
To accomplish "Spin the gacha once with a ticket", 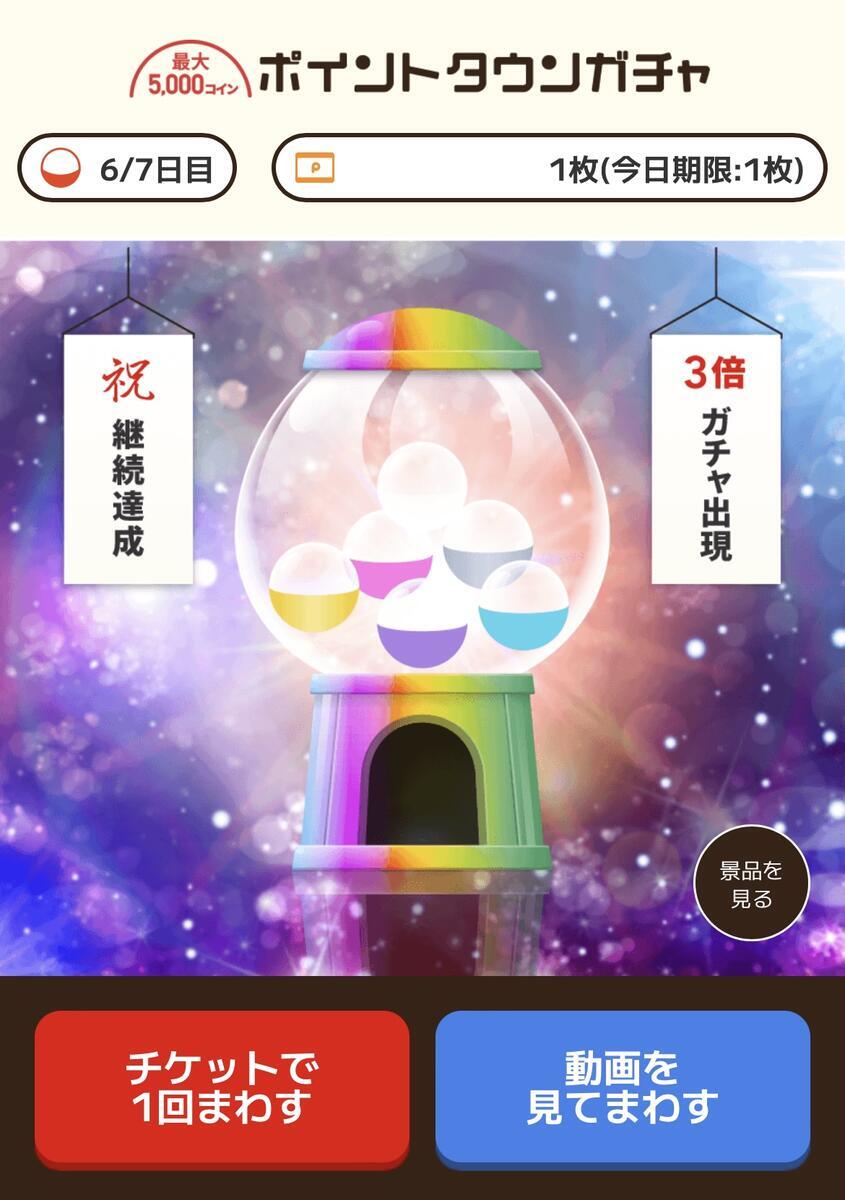I will (x=222, y=1088).
